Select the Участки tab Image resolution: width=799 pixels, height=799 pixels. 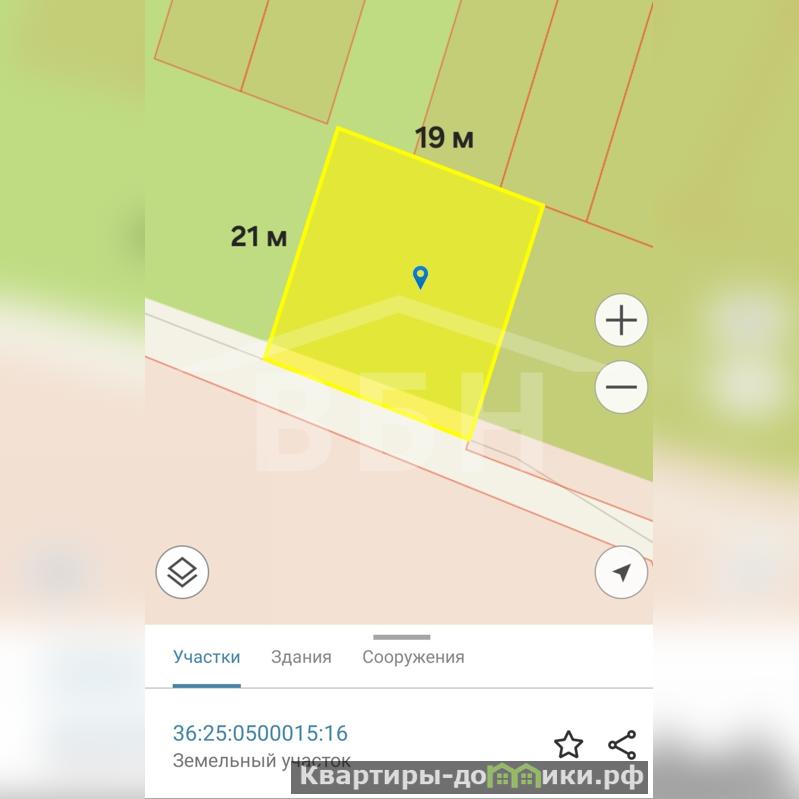click(x=206, y=657)
